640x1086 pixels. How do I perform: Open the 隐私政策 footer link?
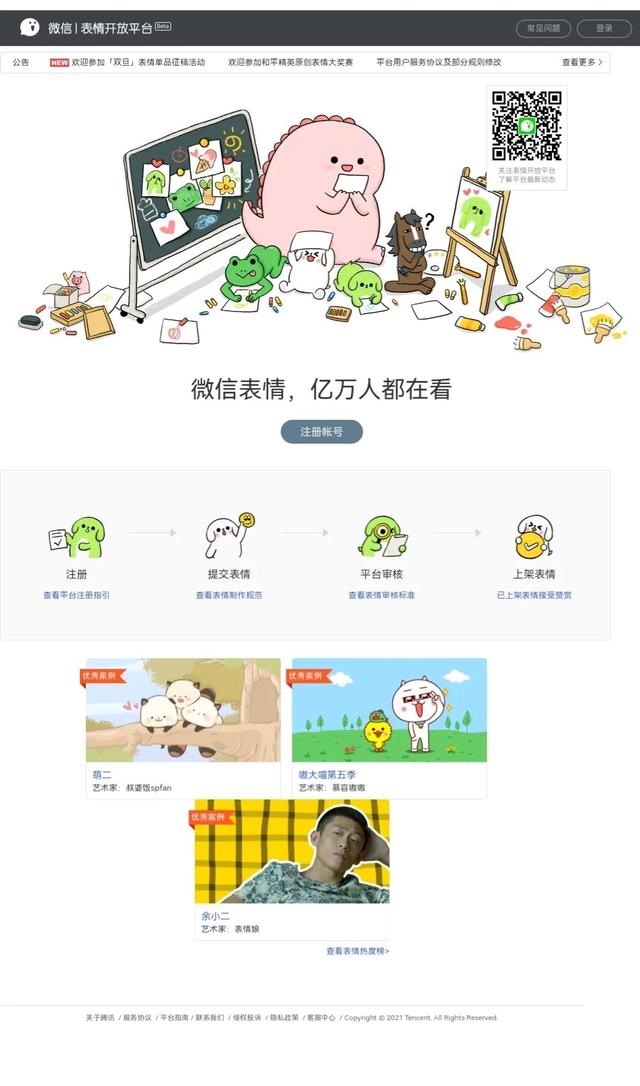point(284,1017)
